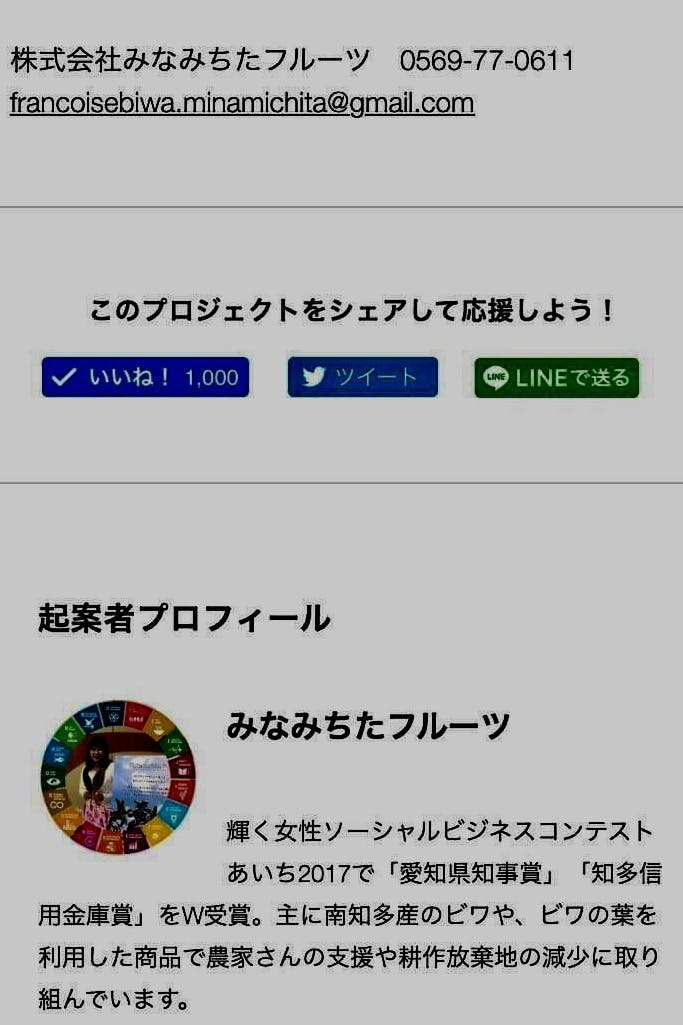
Task: Send the project with LINEで送る button
Action: (556, 377)
